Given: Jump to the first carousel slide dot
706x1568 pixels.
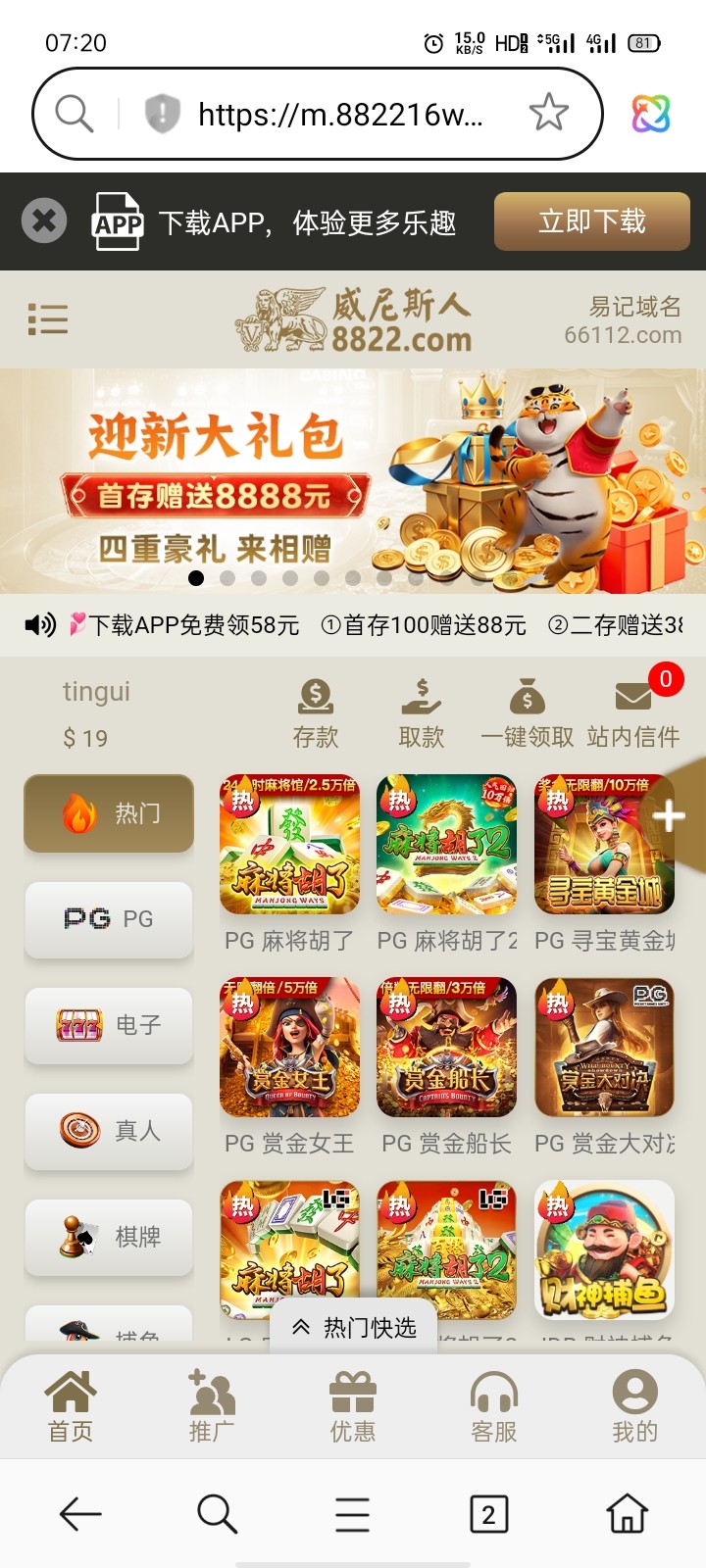Looking at the screenshot, I should coord(196,580).
